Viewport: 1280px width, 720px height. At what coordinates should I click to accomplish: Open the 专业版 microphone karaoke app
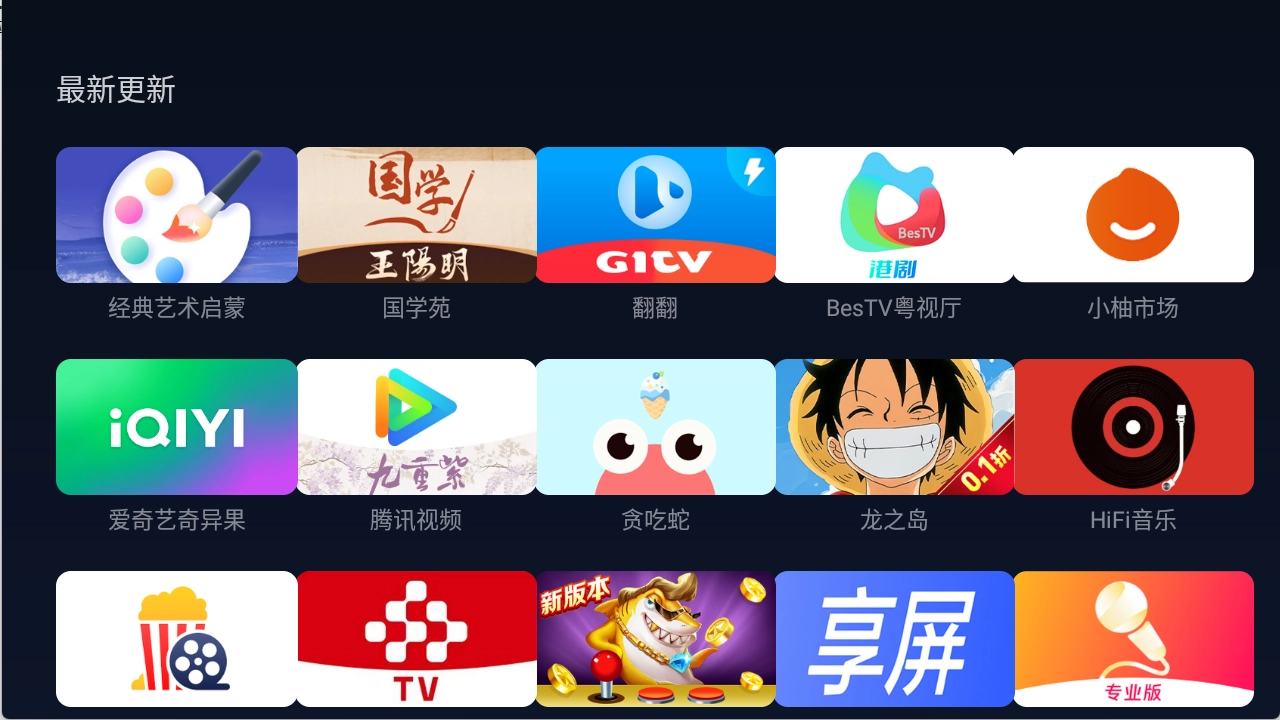click(x=1133, y=639)
